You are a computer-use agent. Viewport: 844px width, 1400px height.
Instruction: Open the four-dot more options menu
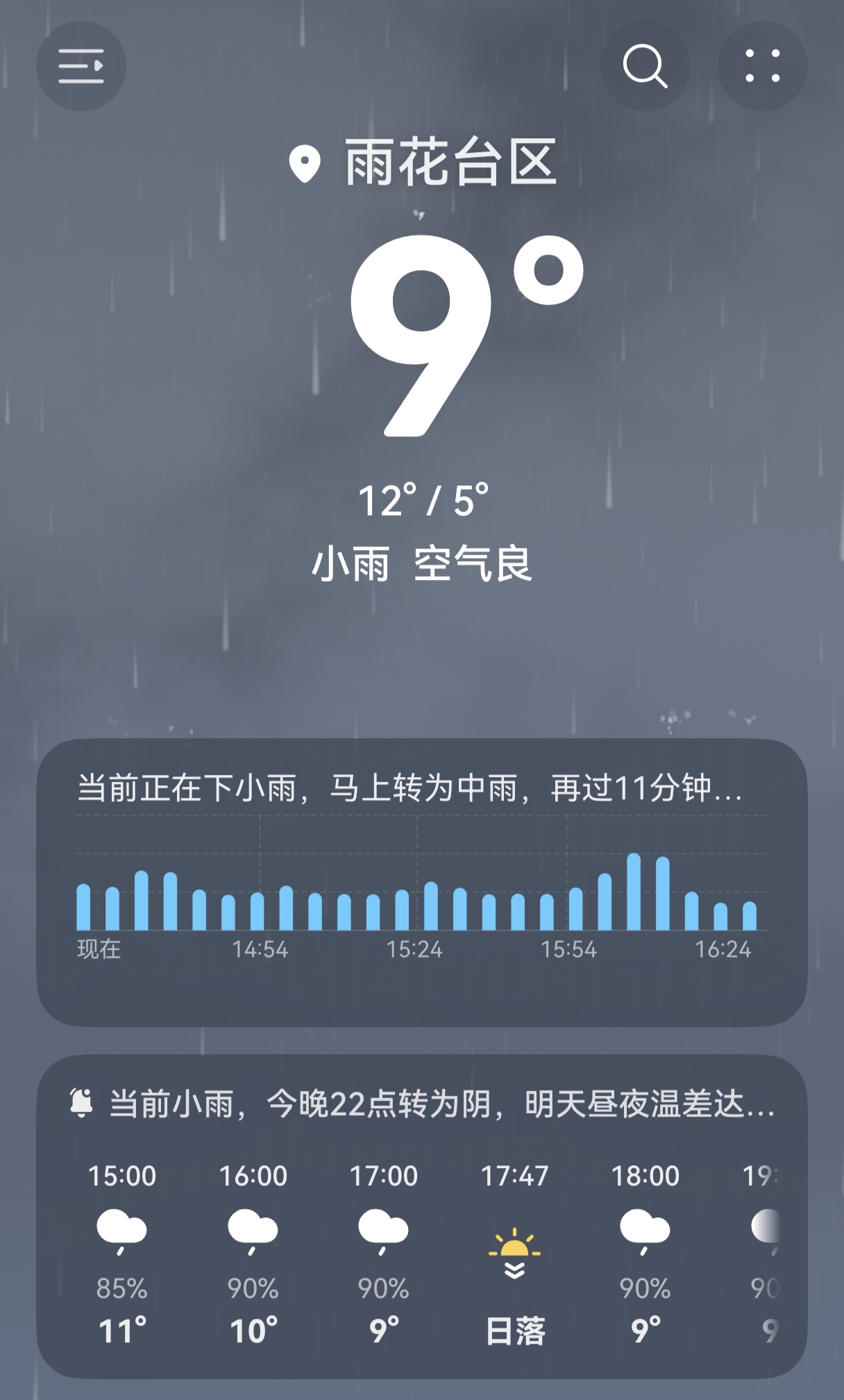(x=762, y=67)
